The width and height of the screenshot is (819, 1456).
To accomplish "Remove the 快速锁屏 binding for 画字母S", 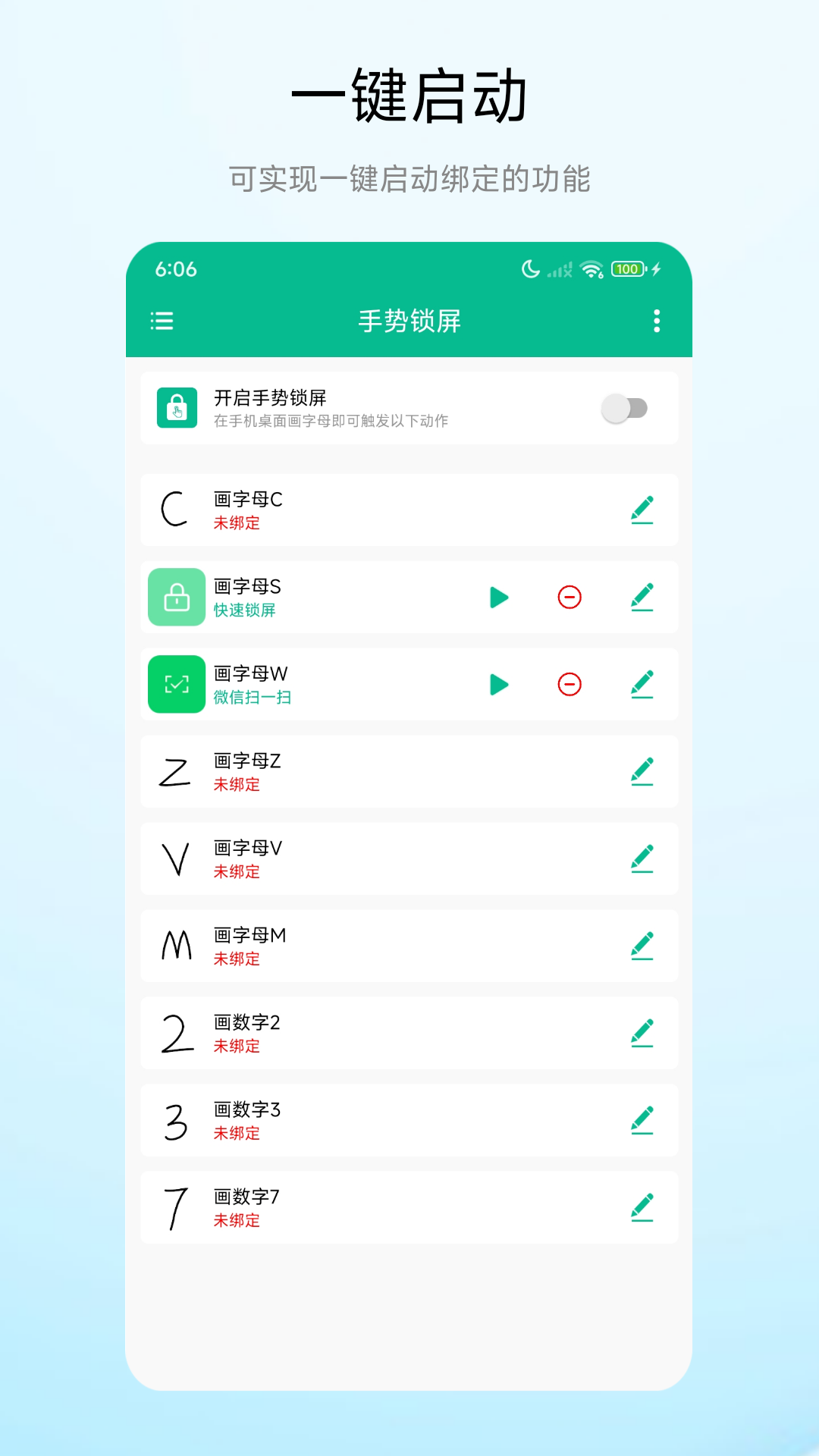I will (570, 597).
